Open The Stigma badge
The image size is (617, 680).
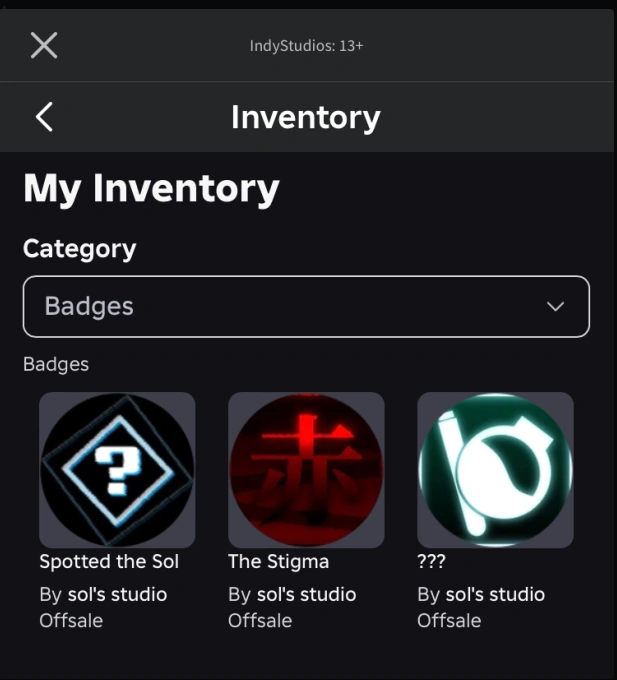[306, 470]
